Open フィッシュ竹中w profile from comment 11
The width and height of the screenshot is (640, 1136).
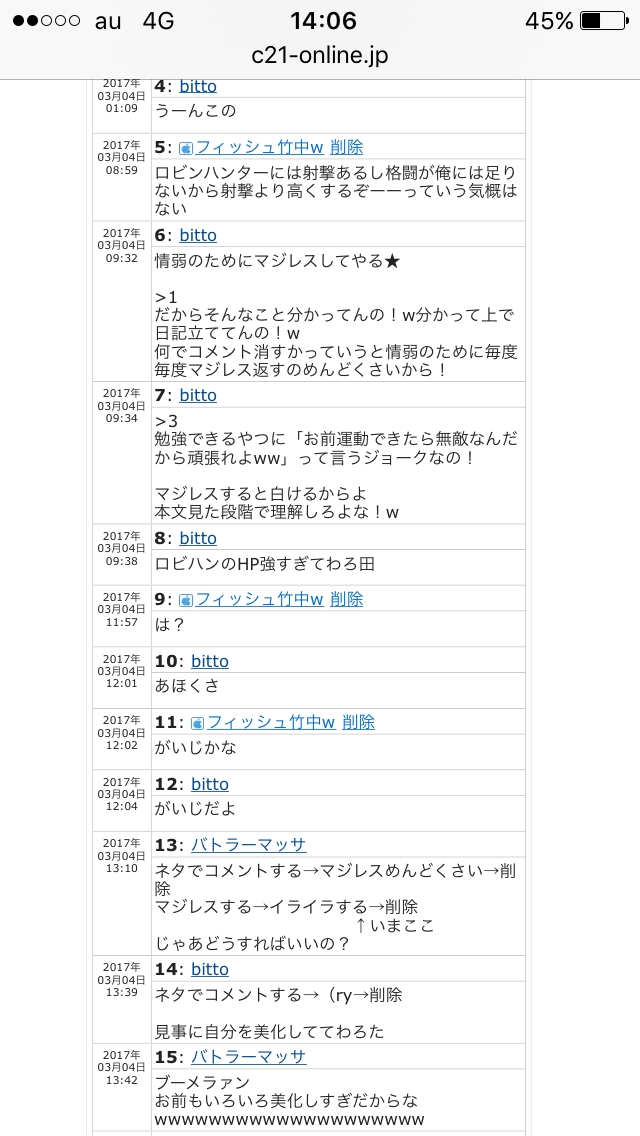(x=271, y=722)
